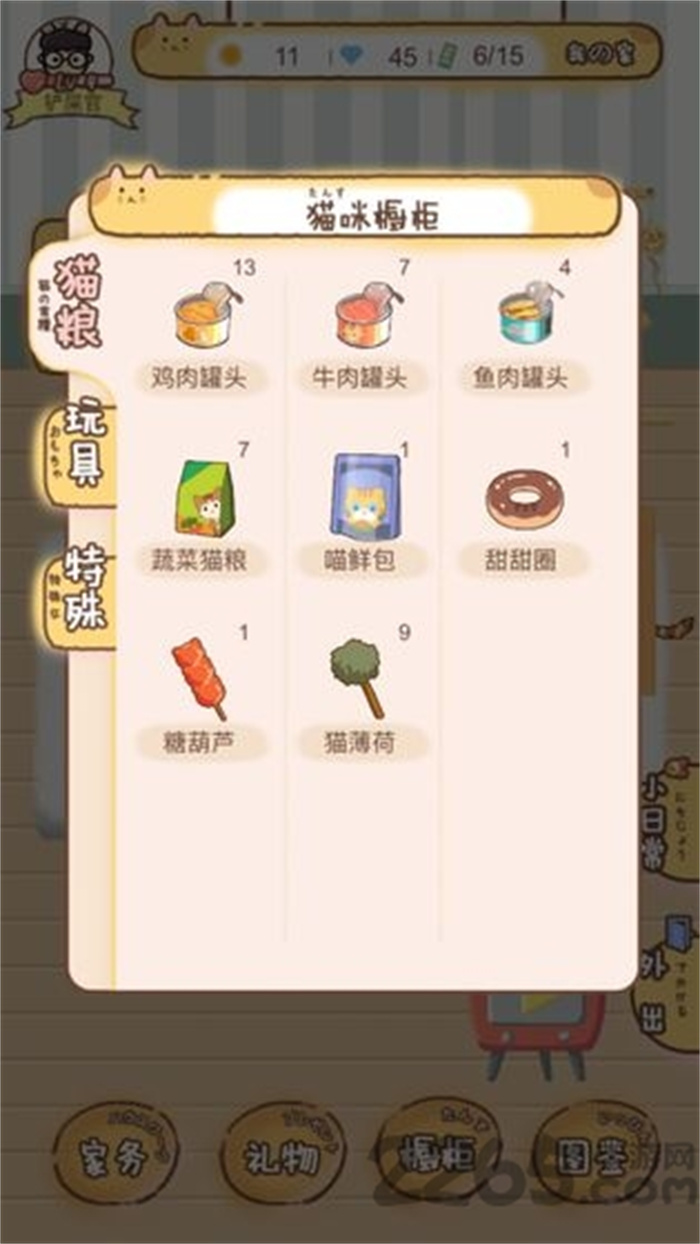Pick the 猫薄荷 catnip item

pos(360,680)
